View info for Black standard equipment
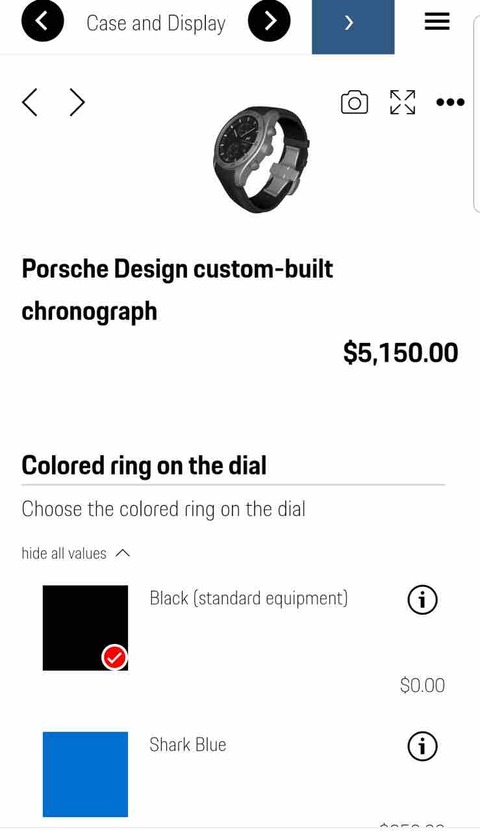Screen dimensions: 480x831 (422, 600)
